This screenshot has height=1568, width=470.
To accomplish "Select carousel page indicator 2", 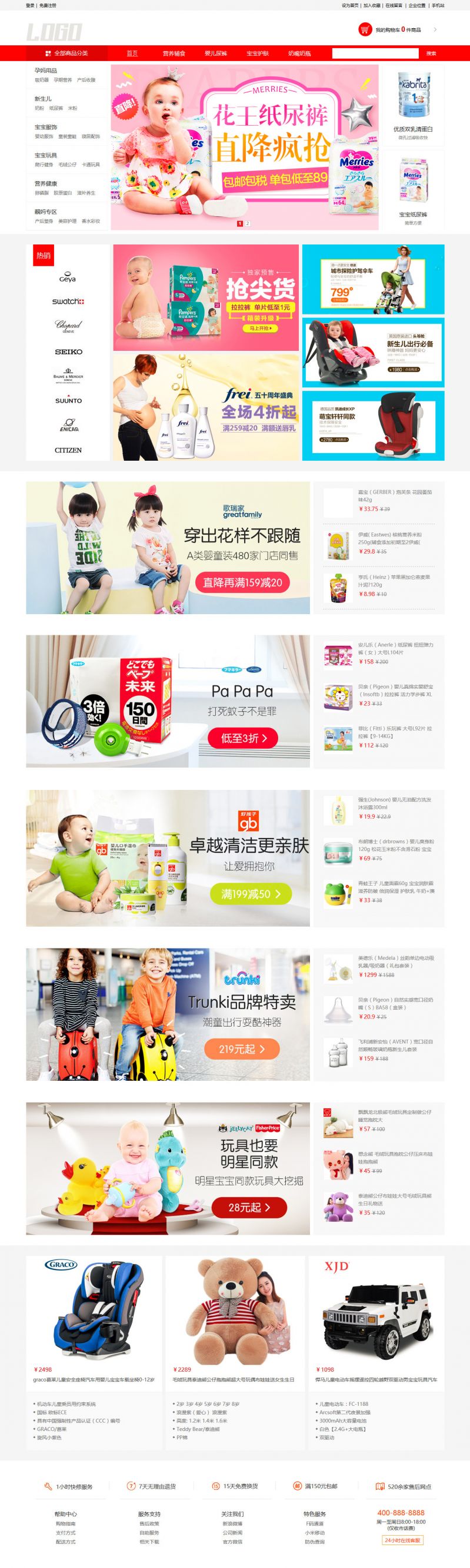I will [248, 223].
